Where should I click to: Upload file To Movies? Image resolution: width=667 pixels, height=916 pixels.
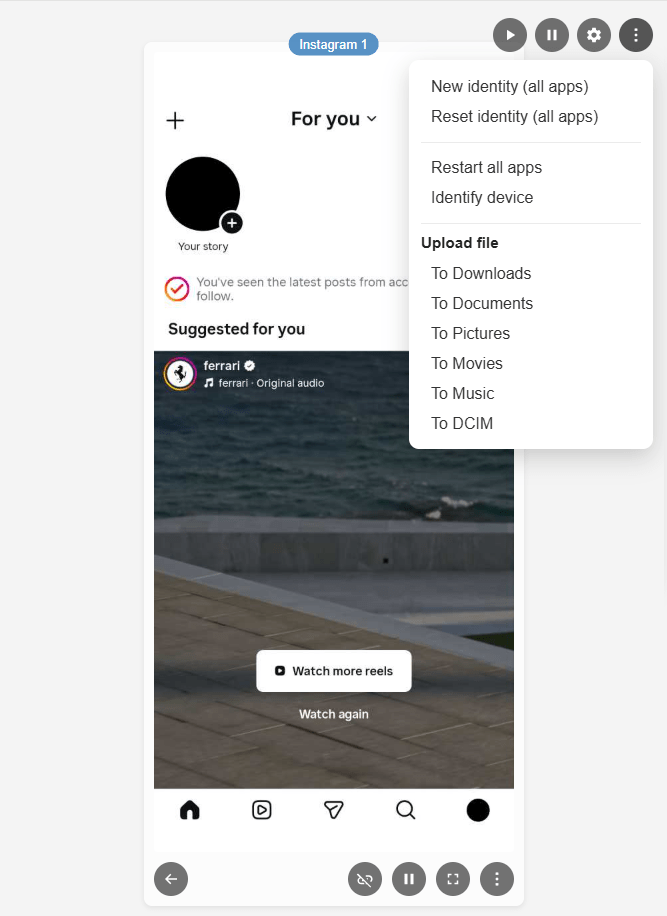467,364
